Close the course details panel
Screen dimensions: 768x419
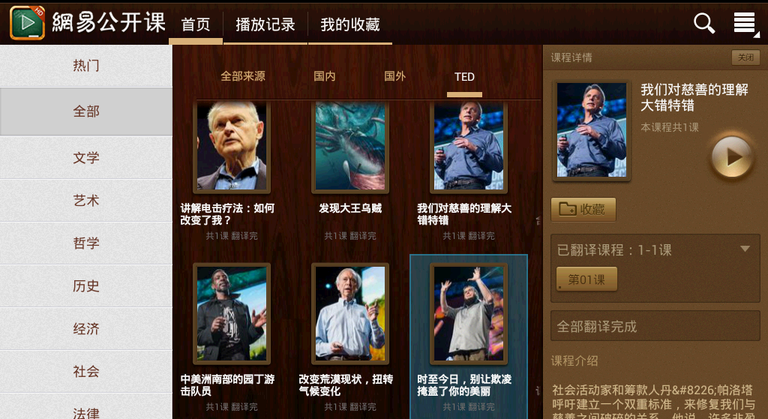pyautogui.click(x=745, y=58)
